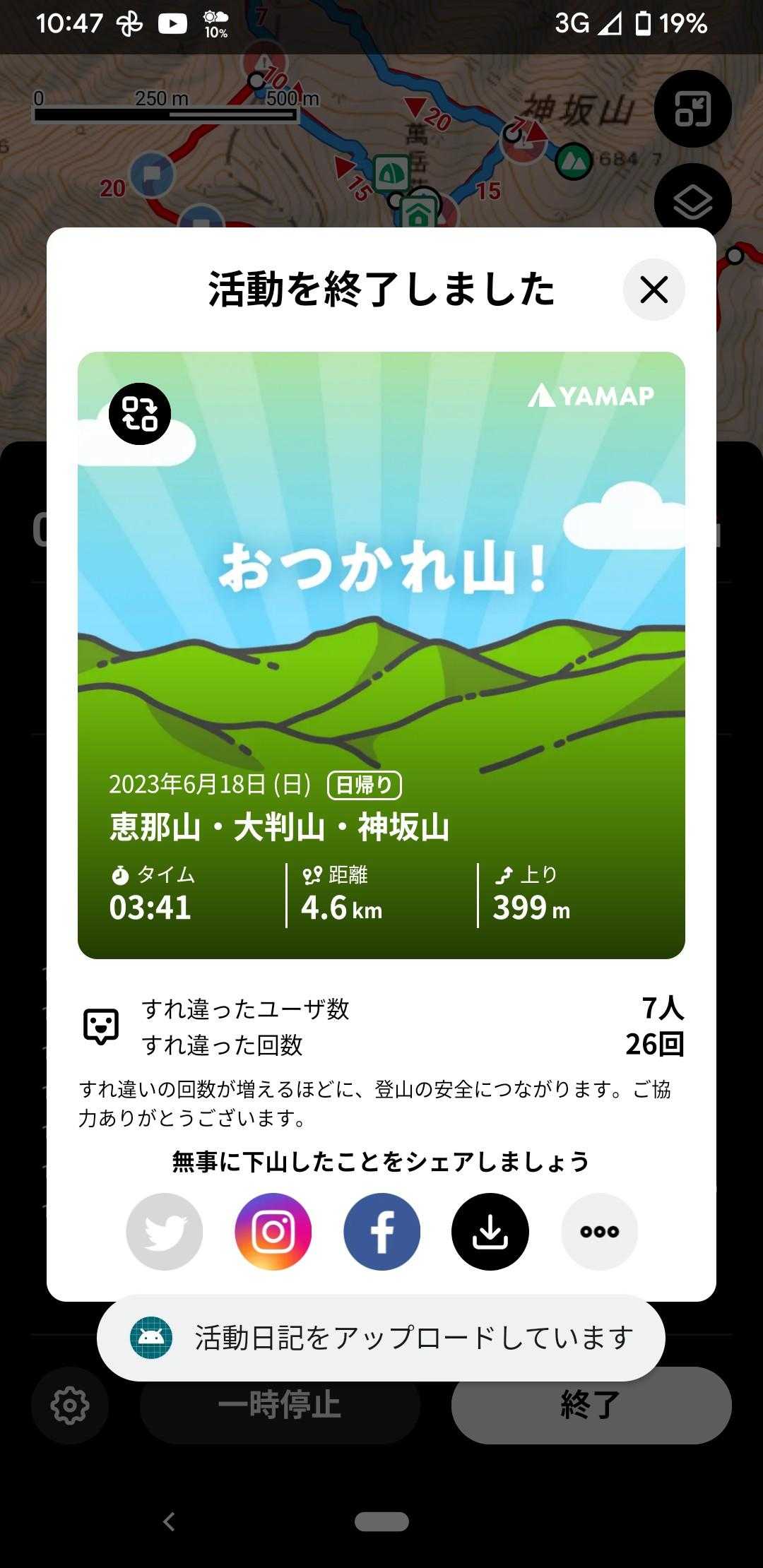Share the activity on Instagram

click(273, 1232)
